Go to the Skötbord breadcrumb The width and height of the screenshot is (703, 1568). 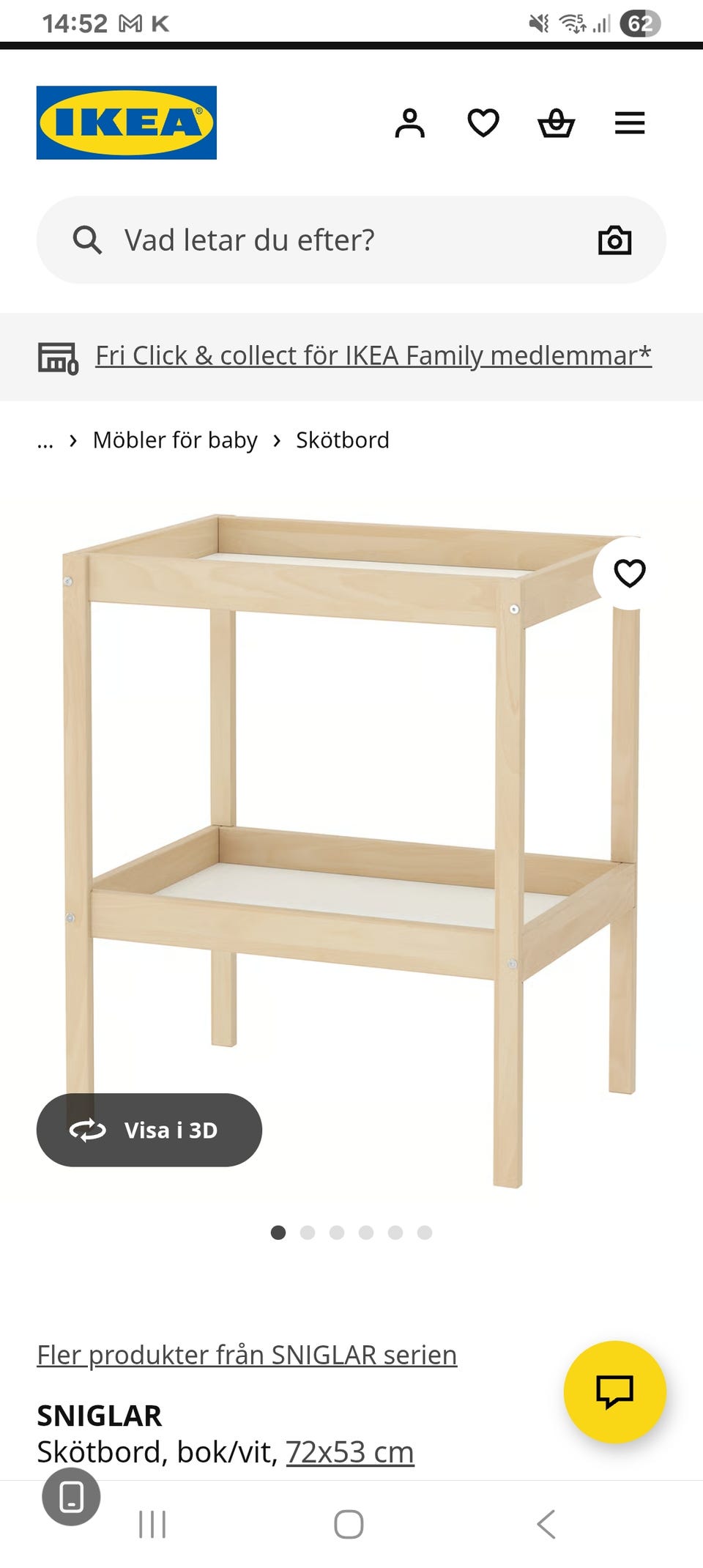click(343, 440)
